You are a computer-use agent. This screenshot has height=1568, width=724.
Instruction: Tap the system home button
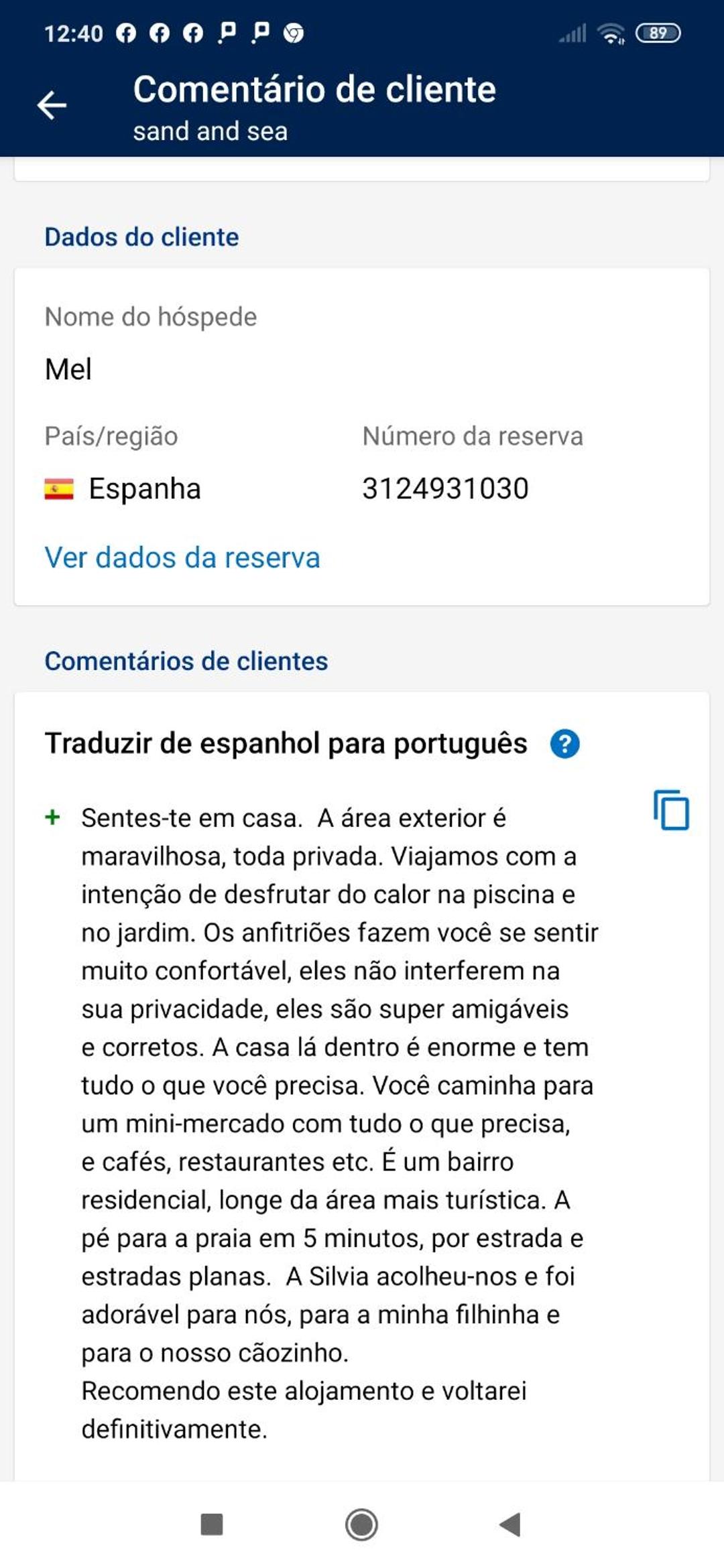coord(361,1524)
